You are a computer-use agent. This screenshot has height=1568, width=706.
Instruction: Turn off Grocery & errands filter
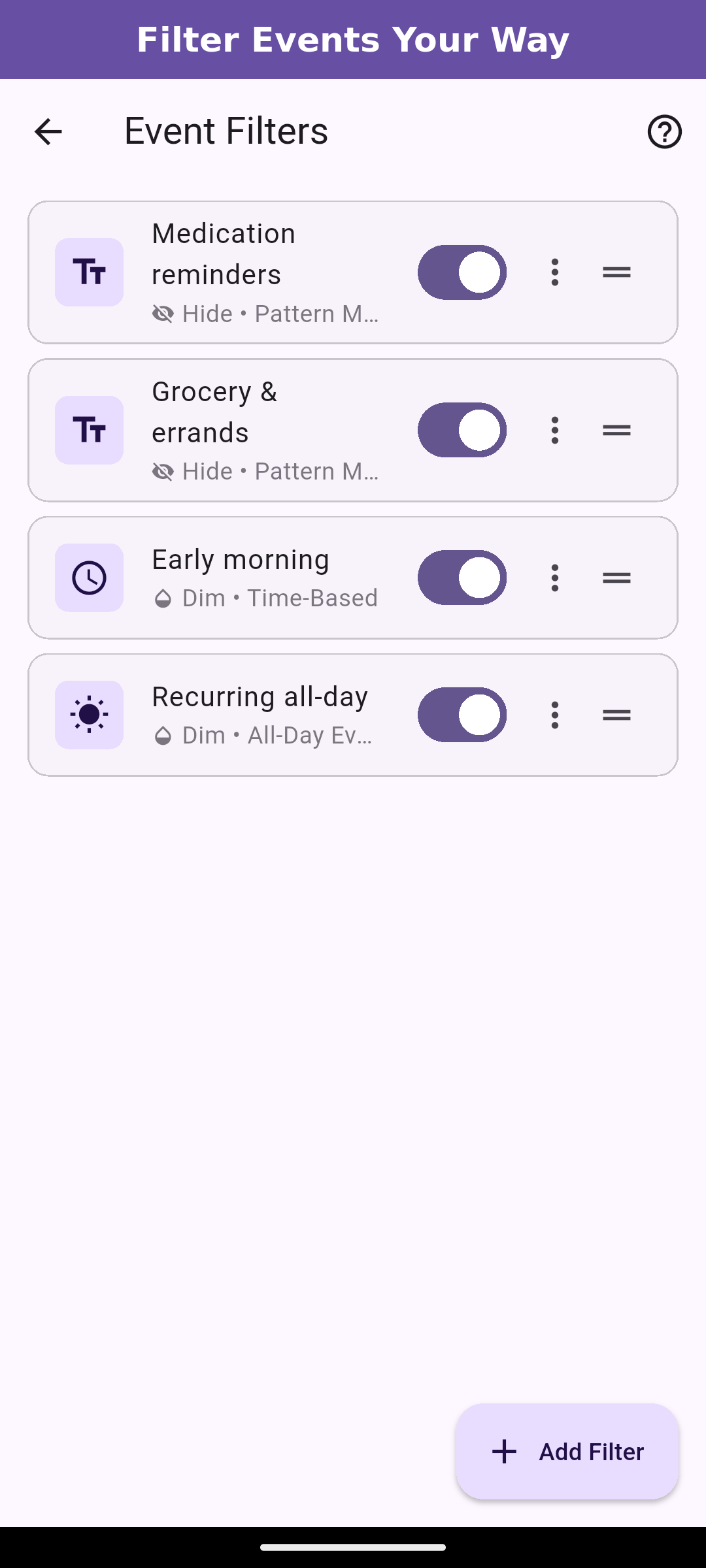(462, 430)
